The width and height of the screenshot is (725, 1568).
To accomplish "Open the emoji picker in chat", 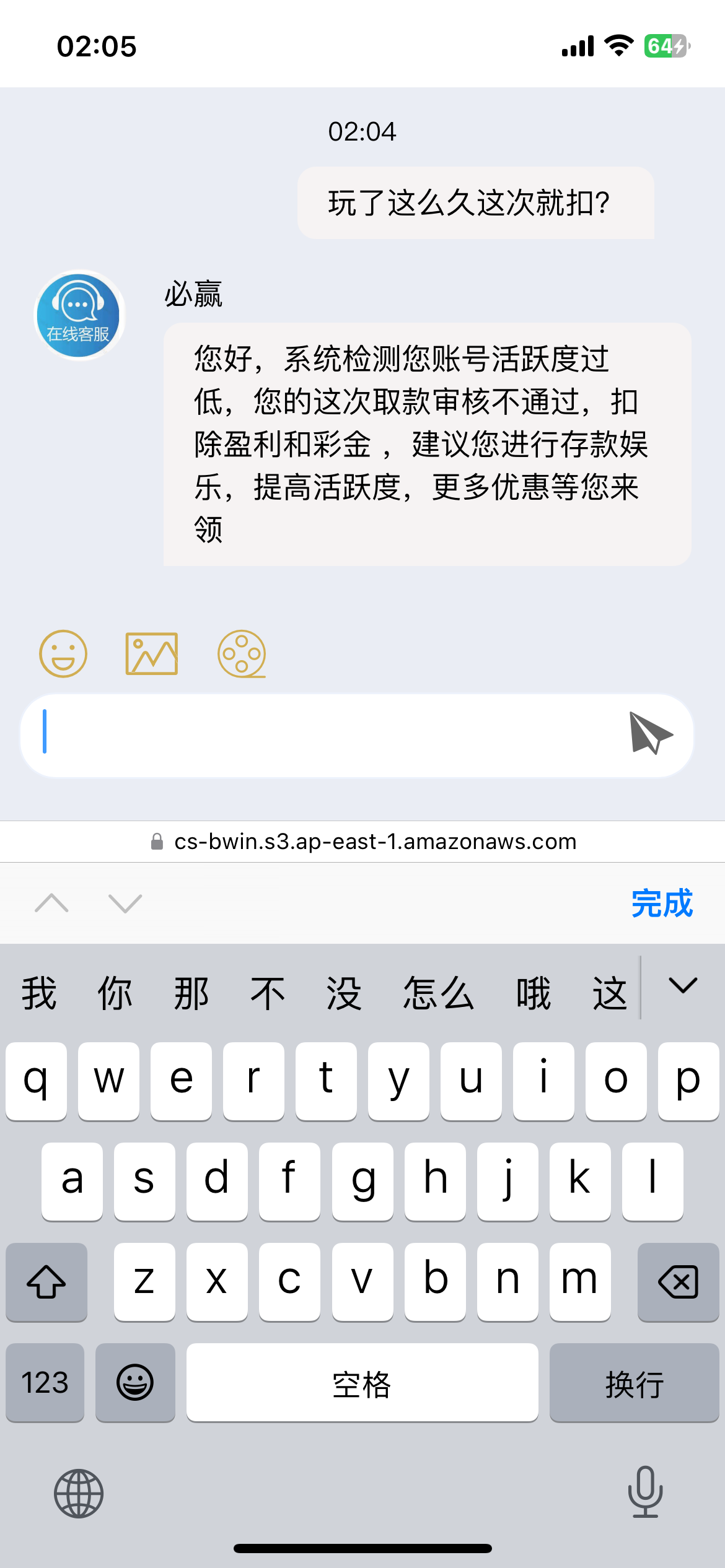I will tap(63, 654).
